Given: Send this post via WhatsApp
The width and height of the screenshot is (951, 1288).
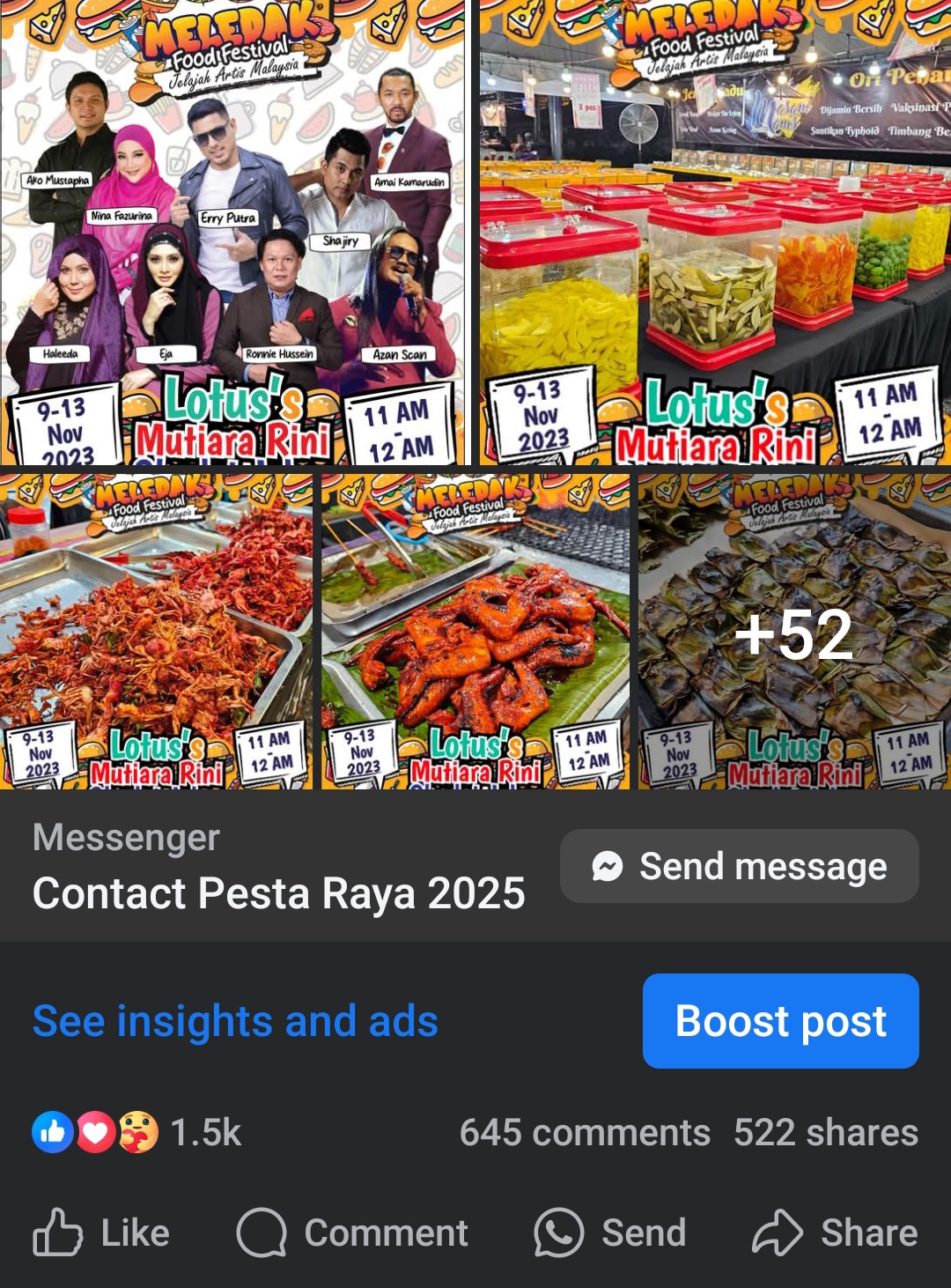Looking at the screenshot, I should (x=610, y=1232).
